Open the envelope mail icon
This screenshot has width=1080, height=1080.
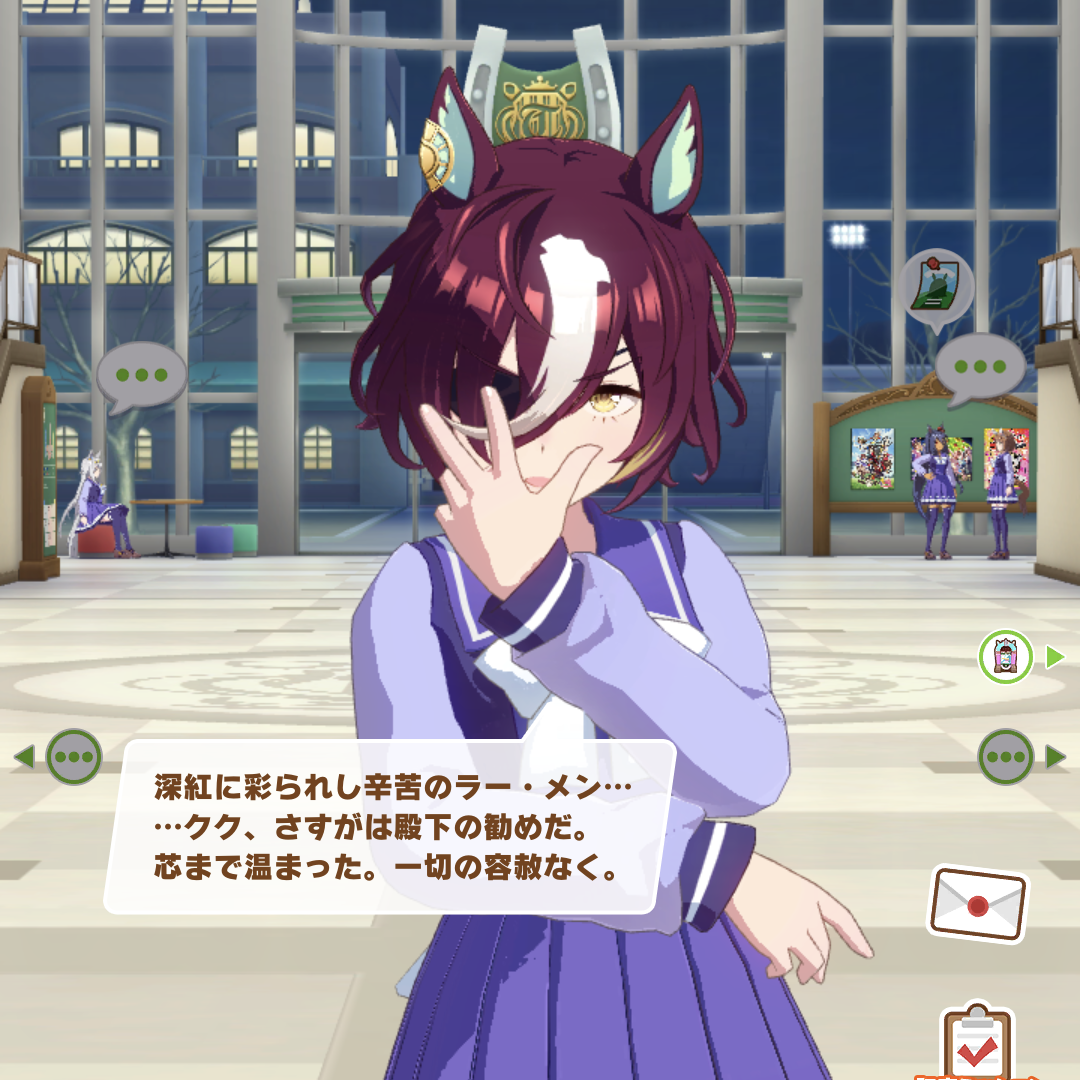(977, 902)
